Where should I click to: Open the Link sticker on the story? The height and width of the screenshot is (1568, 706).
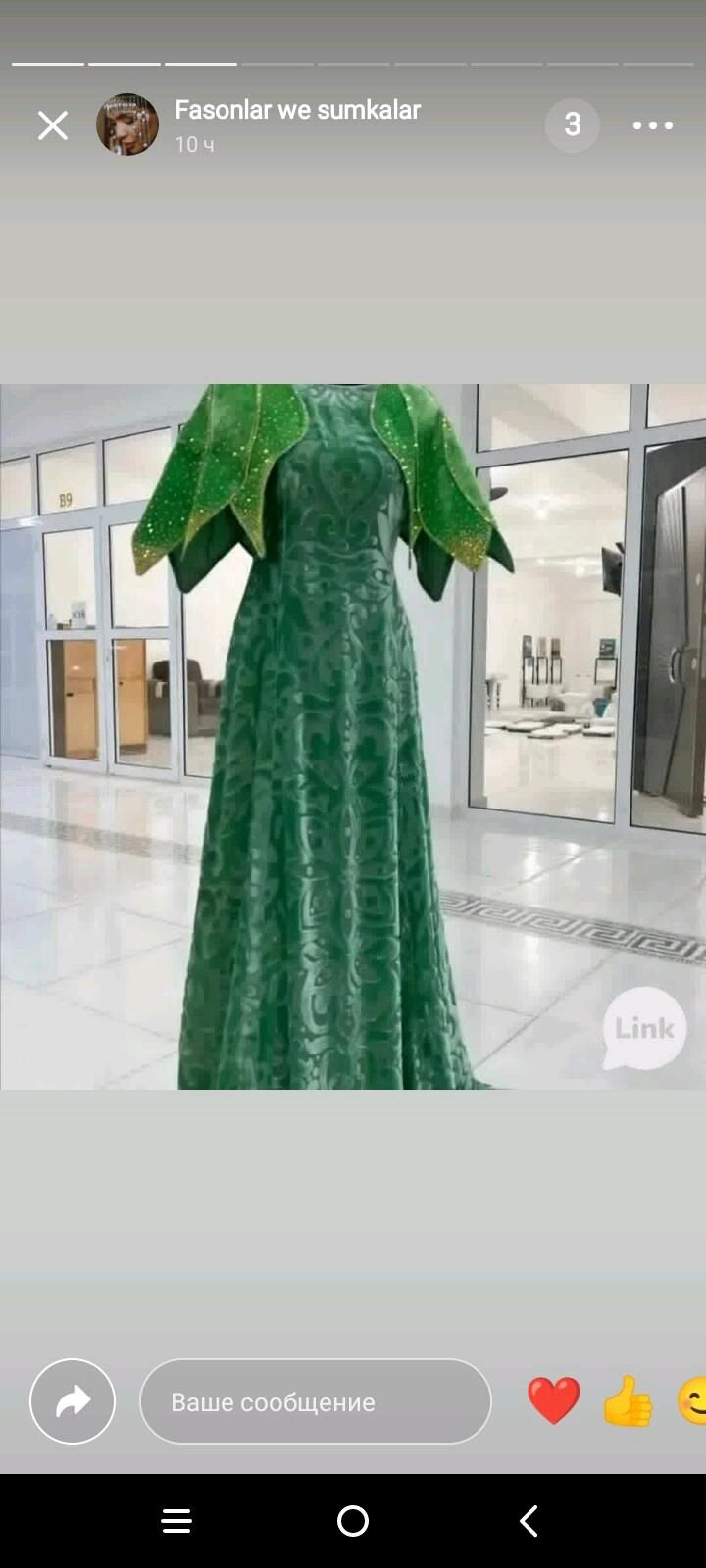point(644,1028)
